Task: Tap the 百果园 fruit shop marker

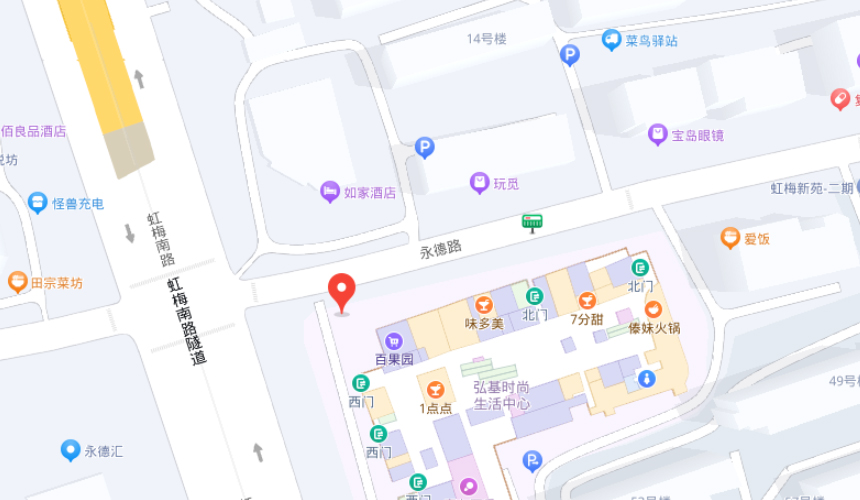Action: click(x=393, y=340)
